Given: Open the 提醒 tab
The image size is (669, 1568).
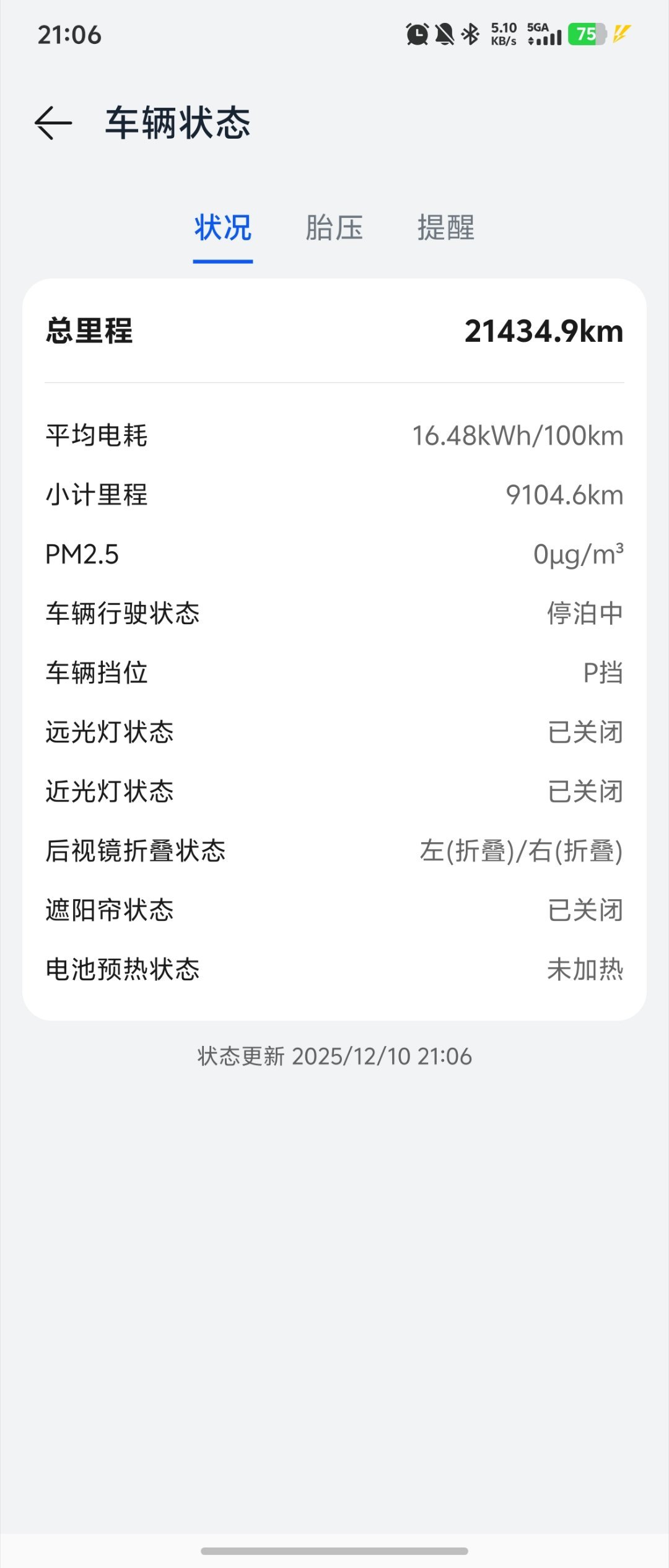Looking at the screenshot, I should click(x=446, y=228).
